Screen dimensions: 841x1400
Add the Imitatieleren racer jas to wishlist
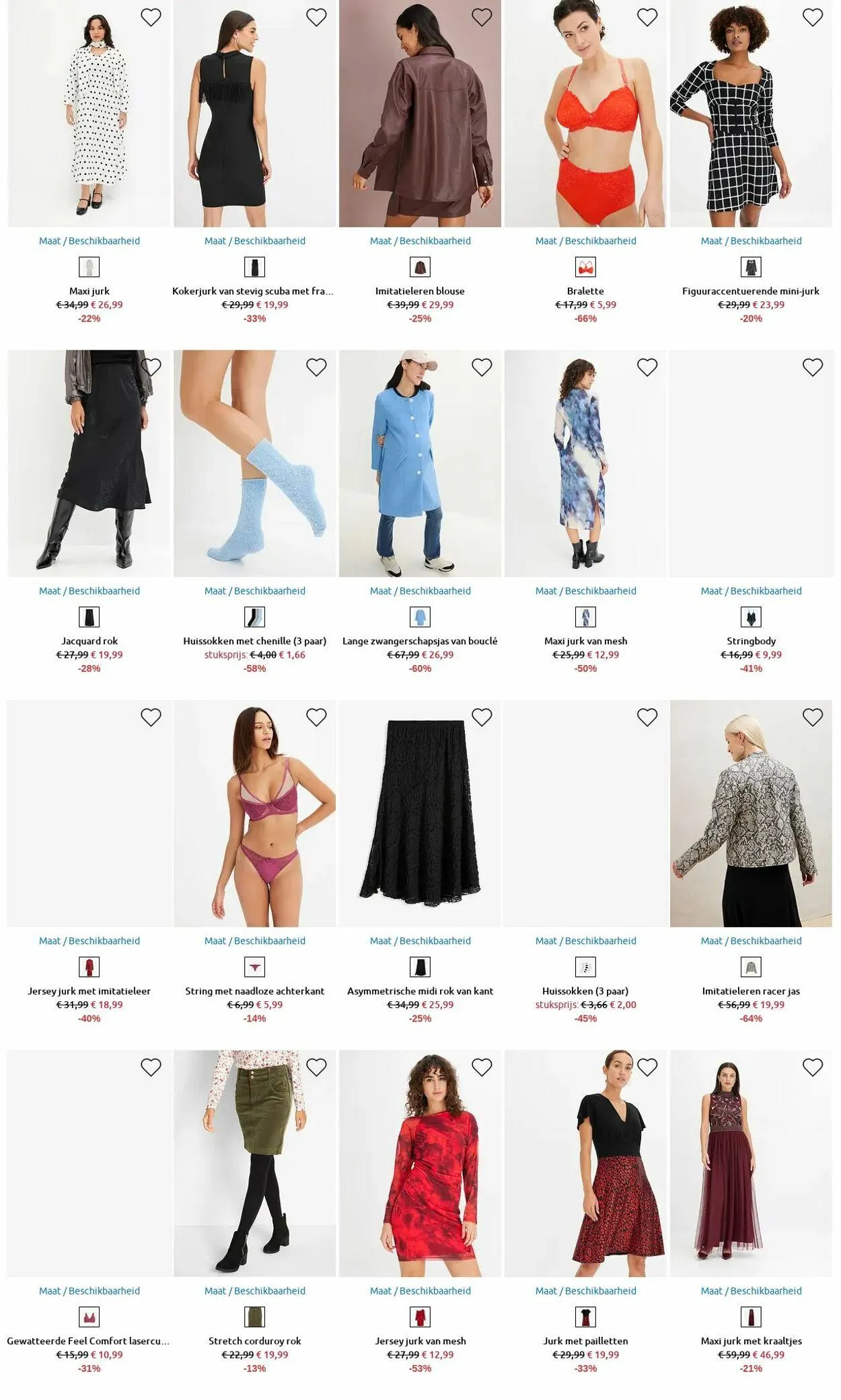point(813,717)
